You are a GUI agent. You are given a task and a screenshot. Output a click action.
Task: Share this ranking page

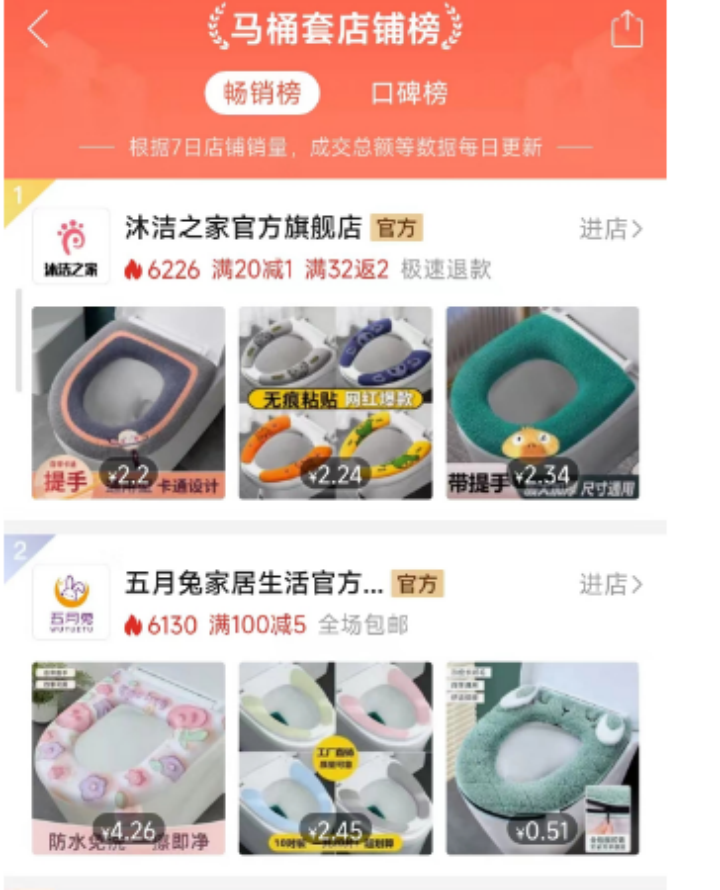point(627,30)
